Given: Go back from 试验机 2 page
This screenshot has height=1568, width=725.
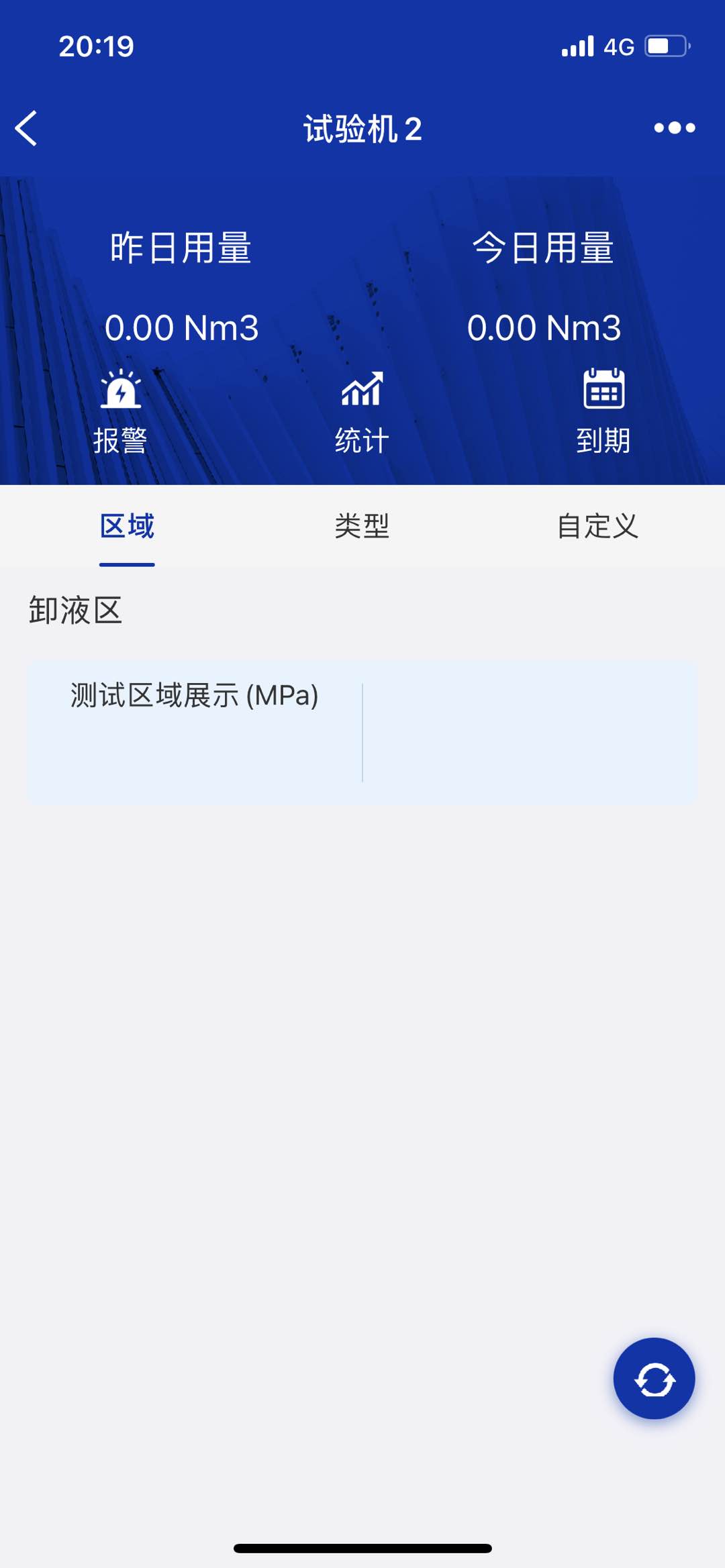Looking at the screenshot, I should pos(27,128).
